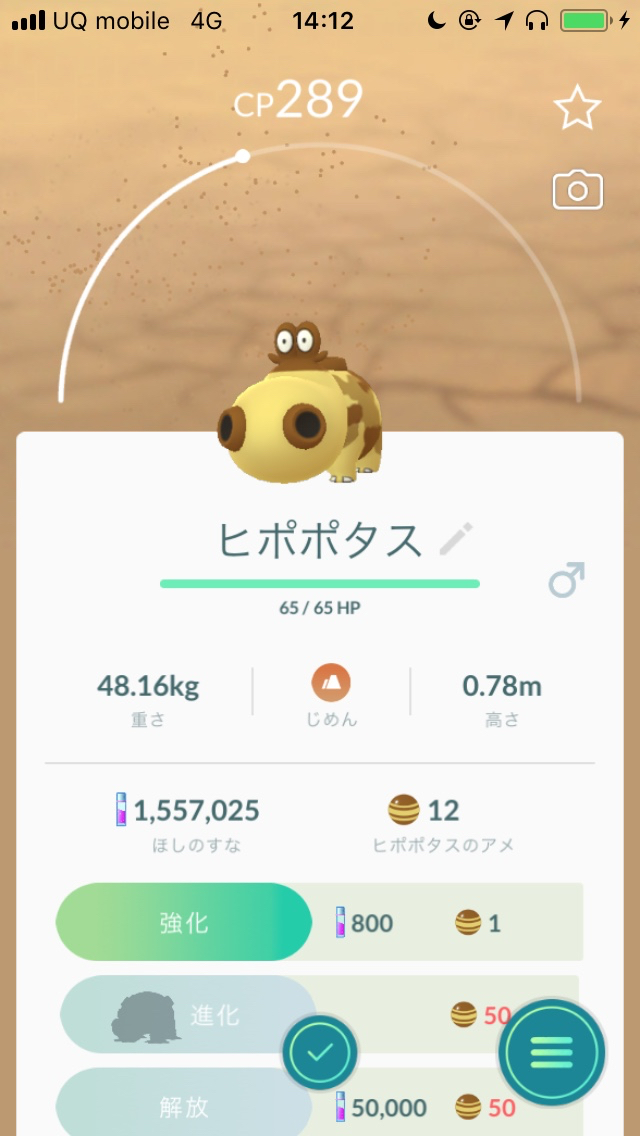Open the round three-line menu button
The width and height of the screenshot is (640, 1136).
(552, 1052)
